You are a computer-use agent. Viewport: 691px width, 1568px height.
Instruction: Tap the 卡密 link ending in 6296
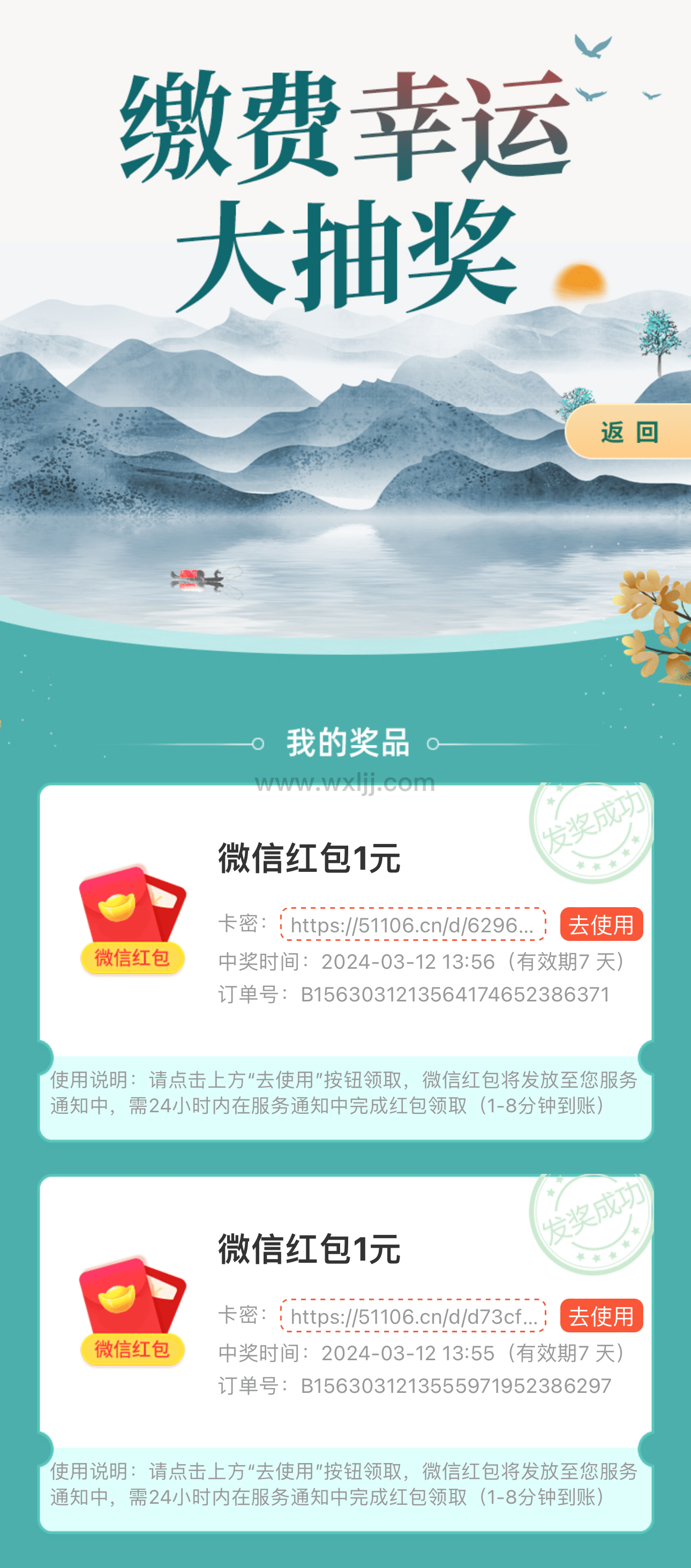click(413, 925)
